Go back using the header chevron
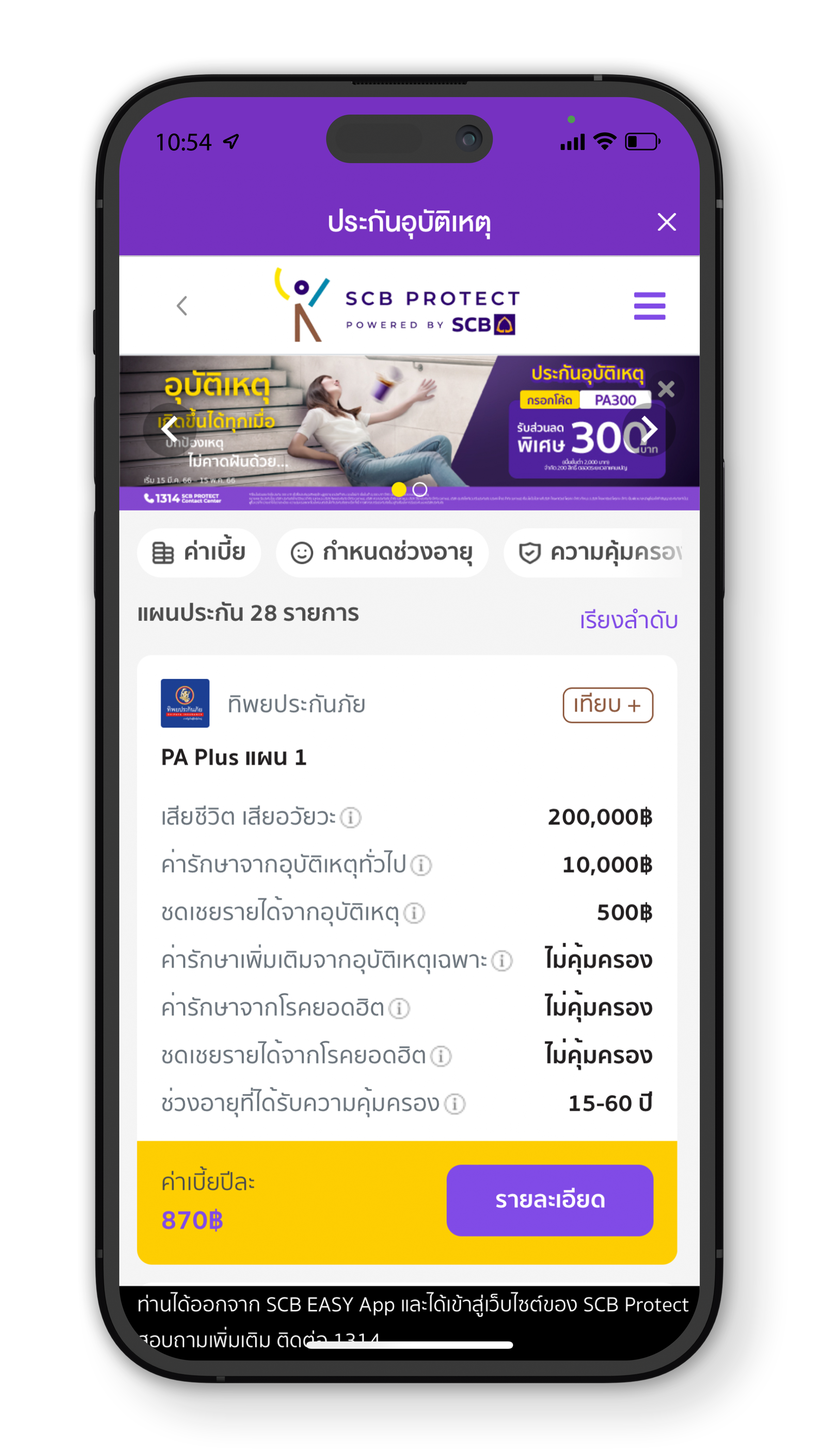The height and width of the screenshot is (1456, 815). pos(181,306)
